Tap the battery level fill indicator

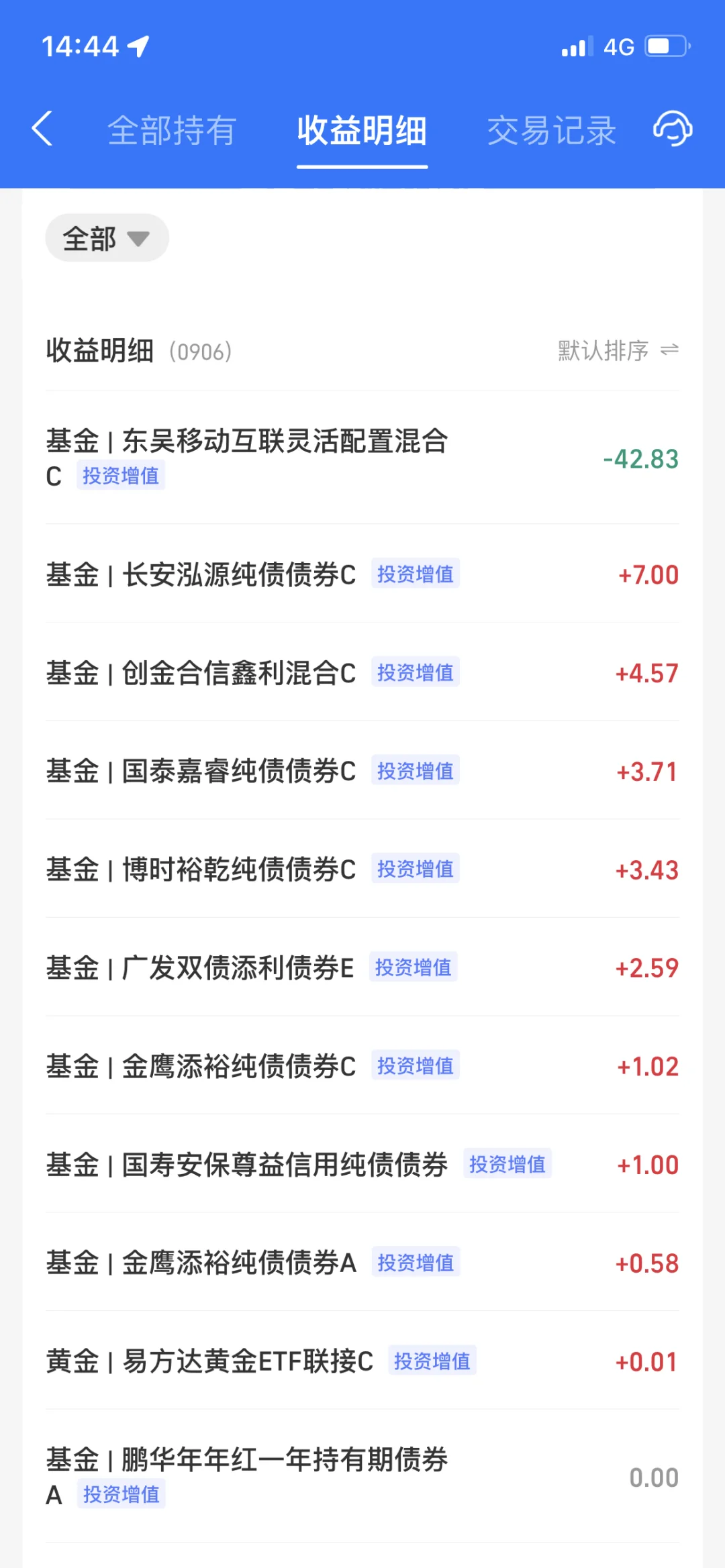[658, 46]
